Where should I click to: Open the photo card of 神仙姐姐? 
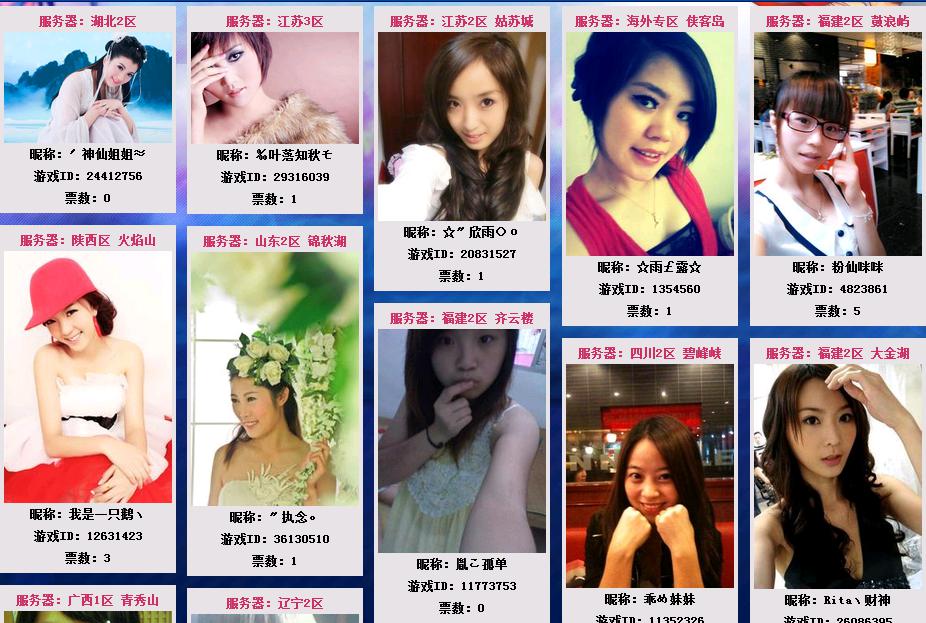88,88
